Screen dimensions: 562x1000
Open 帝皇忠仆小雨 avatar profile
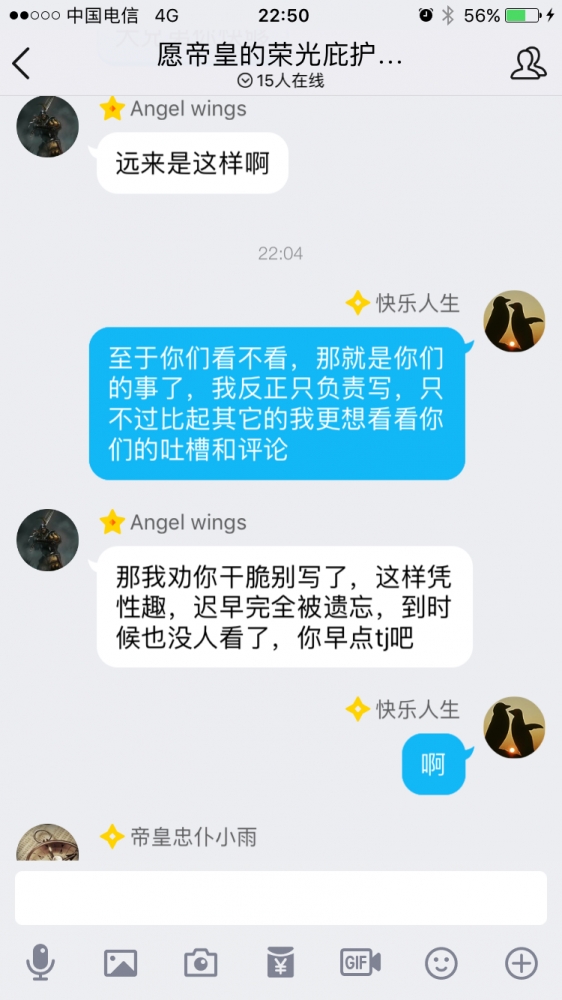point(48,842)
